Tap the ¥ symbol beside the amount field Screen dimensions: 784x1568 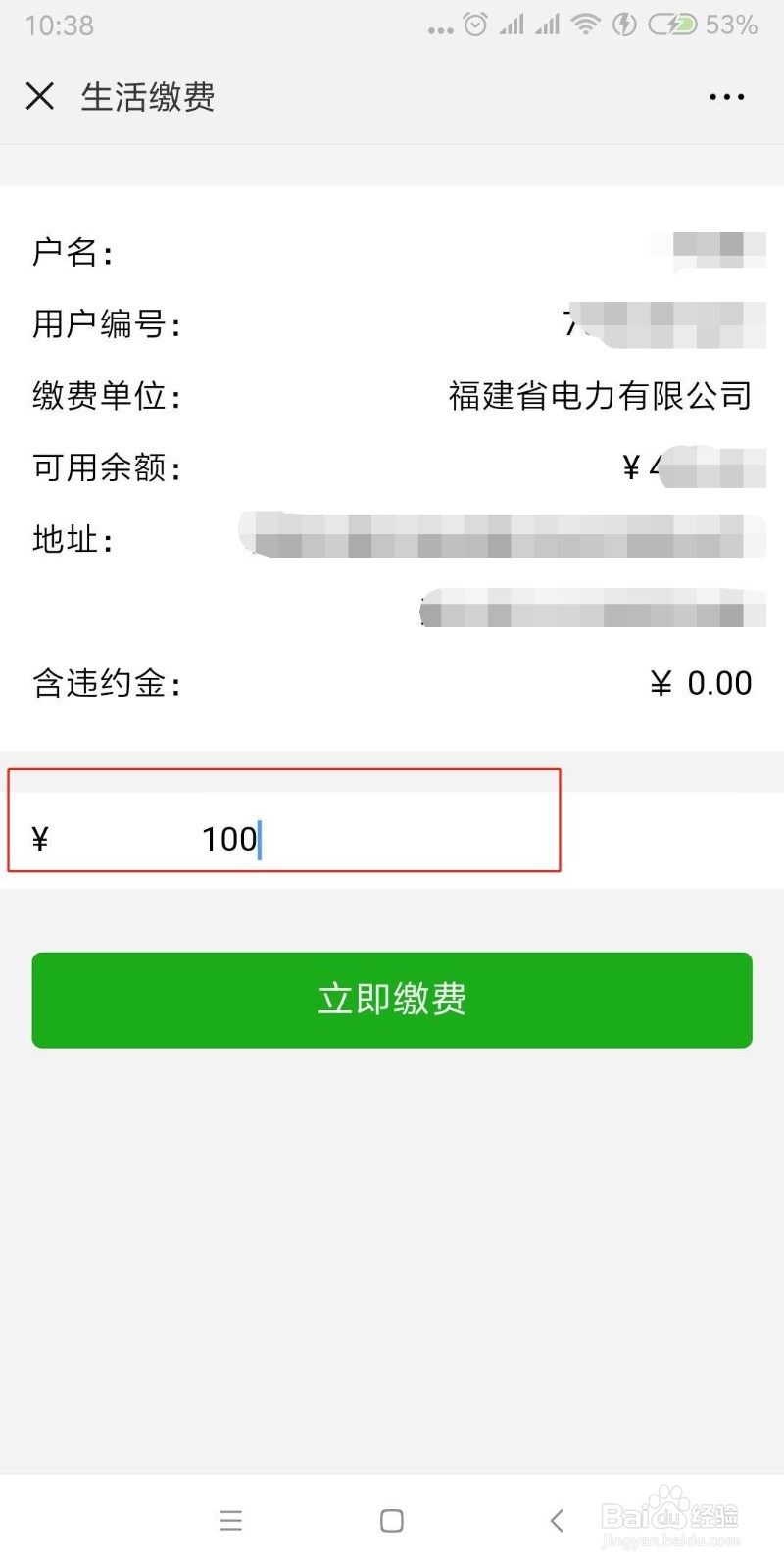tap(39, 838)
